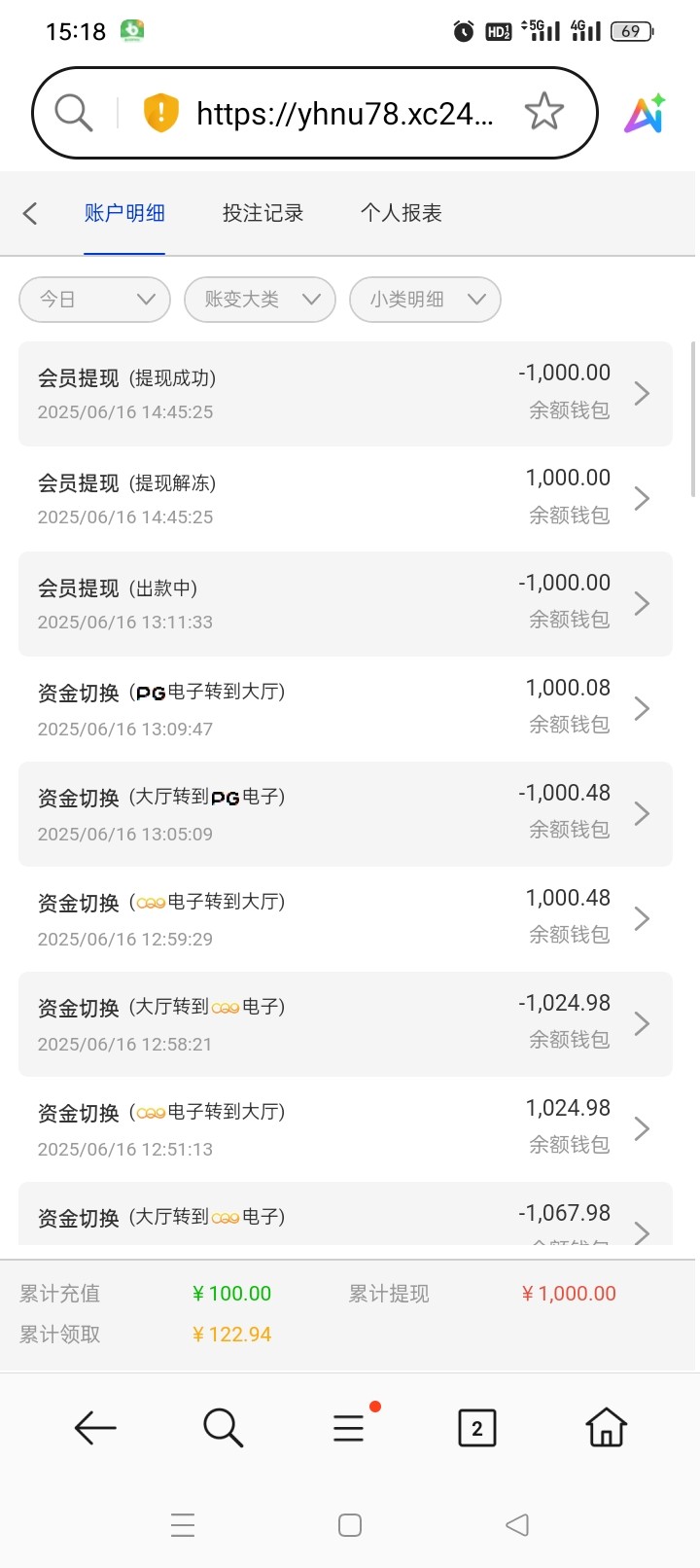The height and width of the screenshot is (1568, 700).
Task: Open the 会员提现 (提现解冻) record
Action: pyautogui.click(x=345, y=499)
